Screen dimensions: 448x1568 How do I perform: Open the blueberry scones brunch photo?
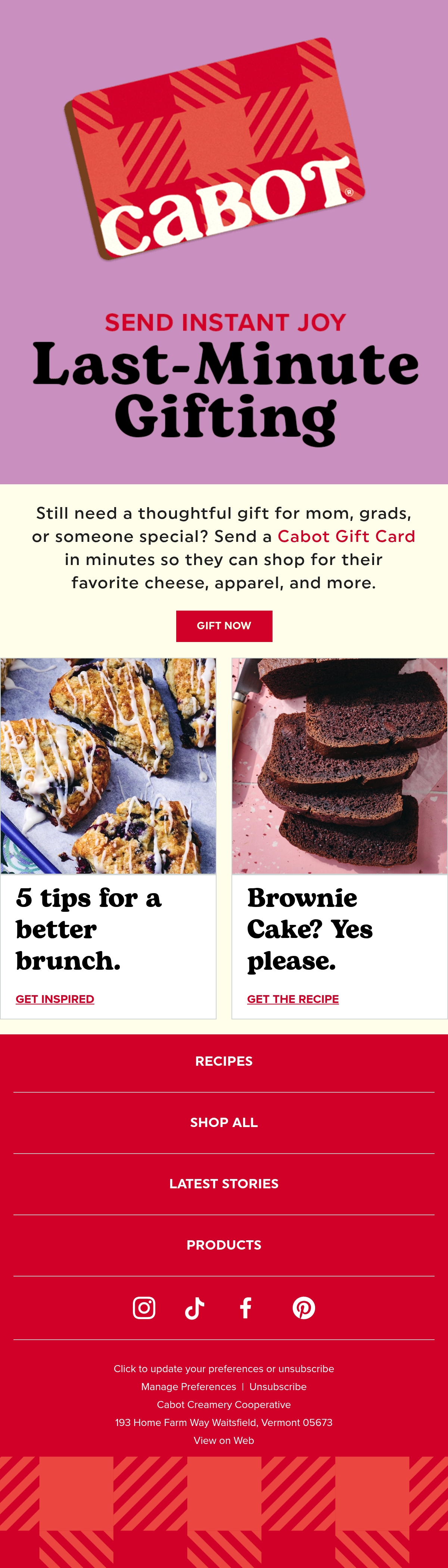(108, 766)
